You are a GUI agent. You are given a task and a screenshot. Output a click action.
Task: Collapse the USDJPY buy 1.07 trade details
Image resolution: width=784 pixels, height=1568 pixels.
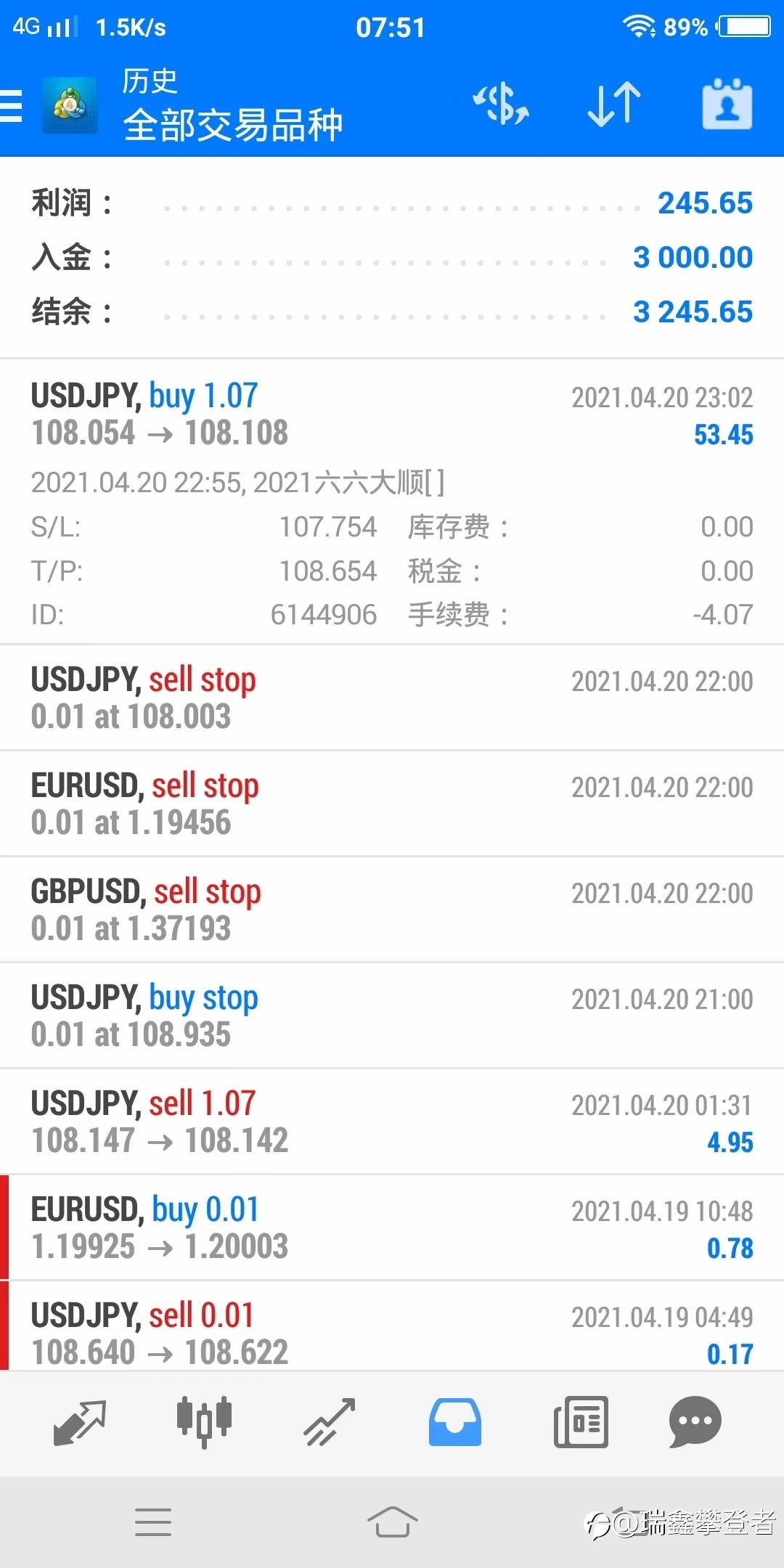click(392, 415)
